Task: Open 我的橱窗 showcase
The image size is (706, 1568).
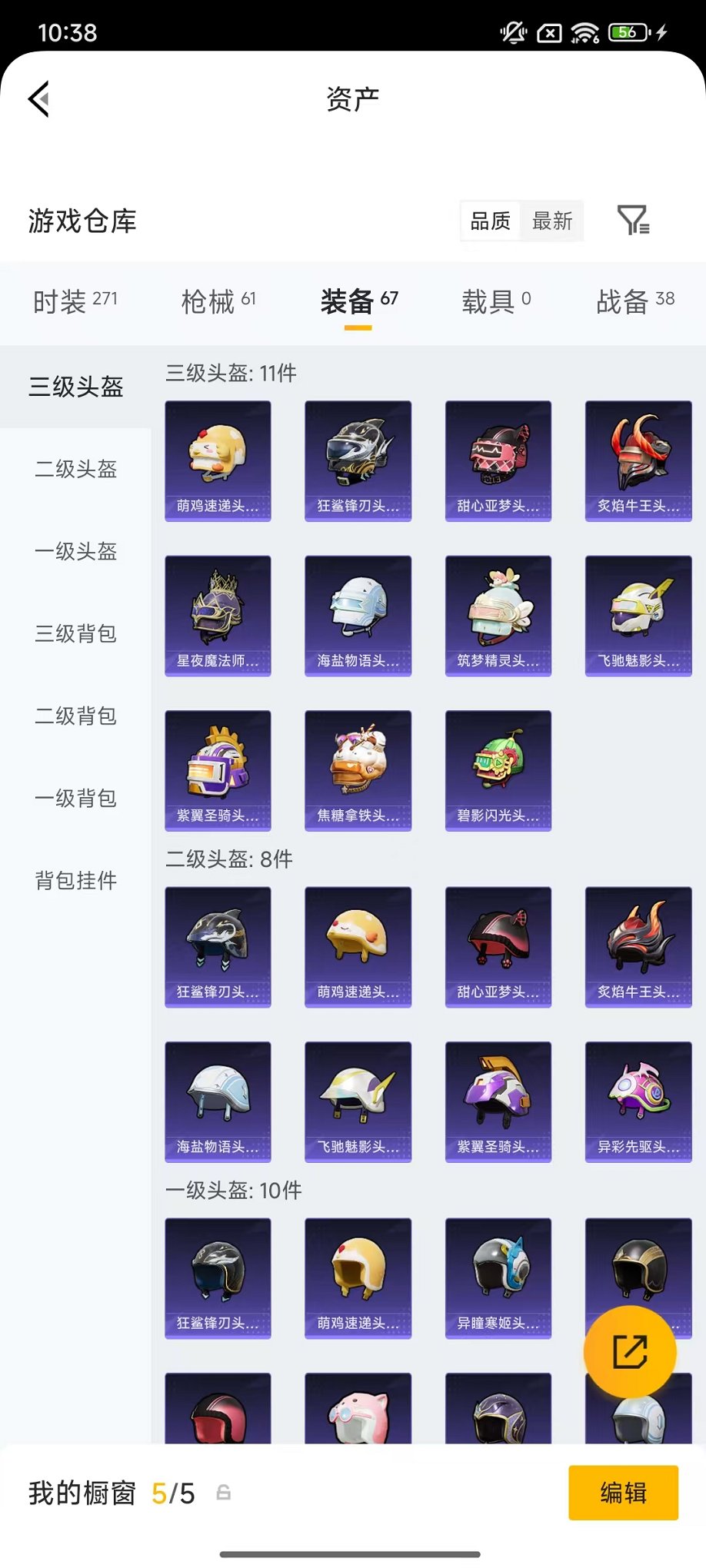Action: click(x=79, y=1492)
